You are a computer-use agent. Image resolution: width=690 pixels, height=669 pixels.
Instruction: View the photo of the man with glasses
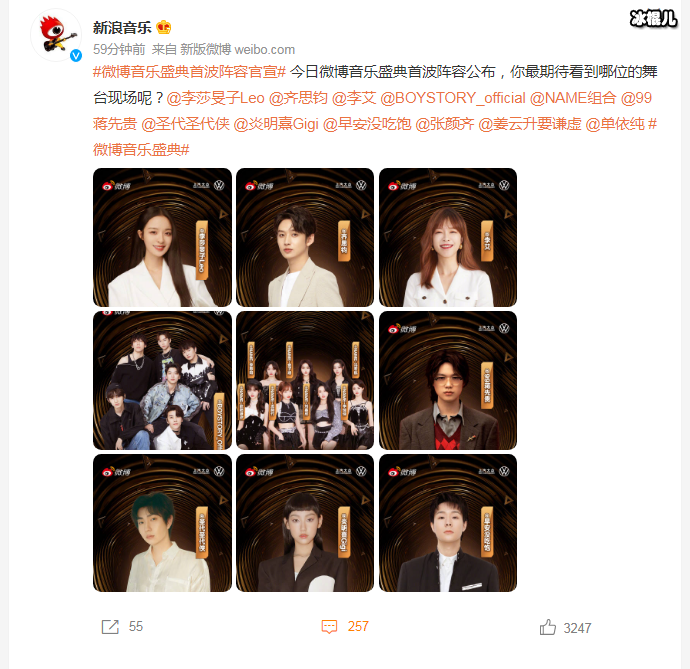[447, 380]
